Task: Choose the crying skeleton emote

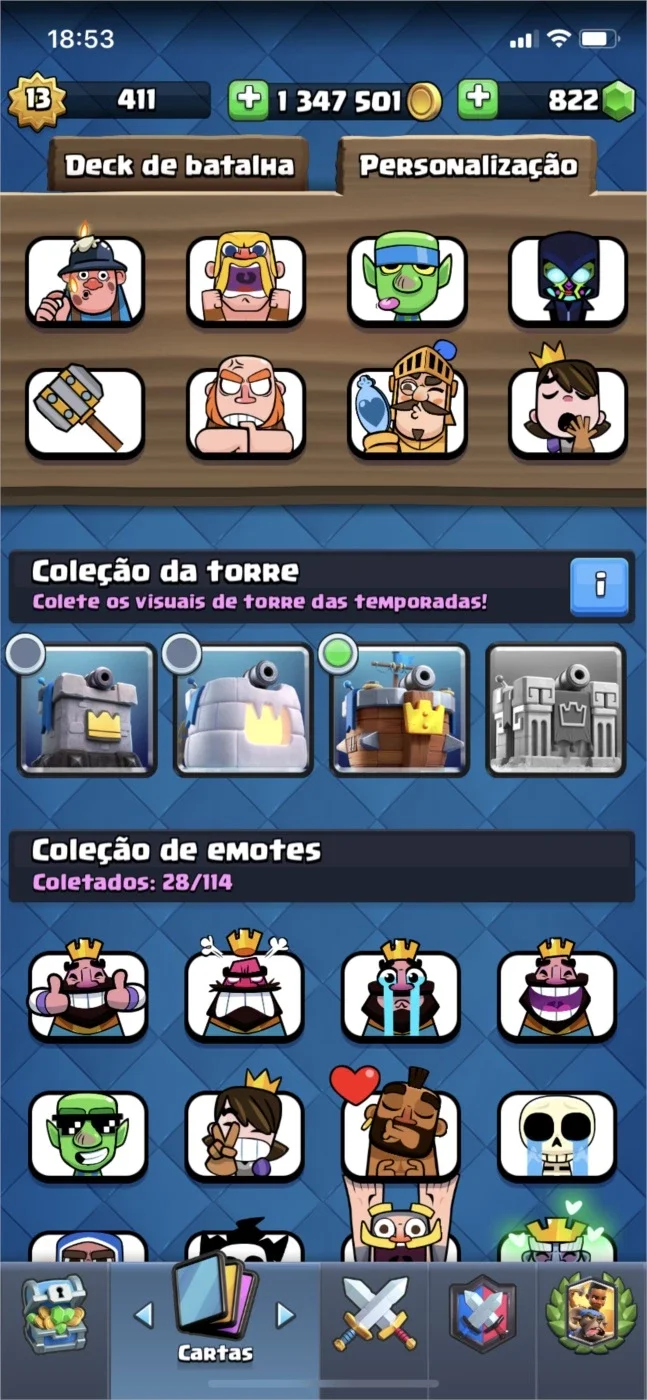Action: 557,1134
